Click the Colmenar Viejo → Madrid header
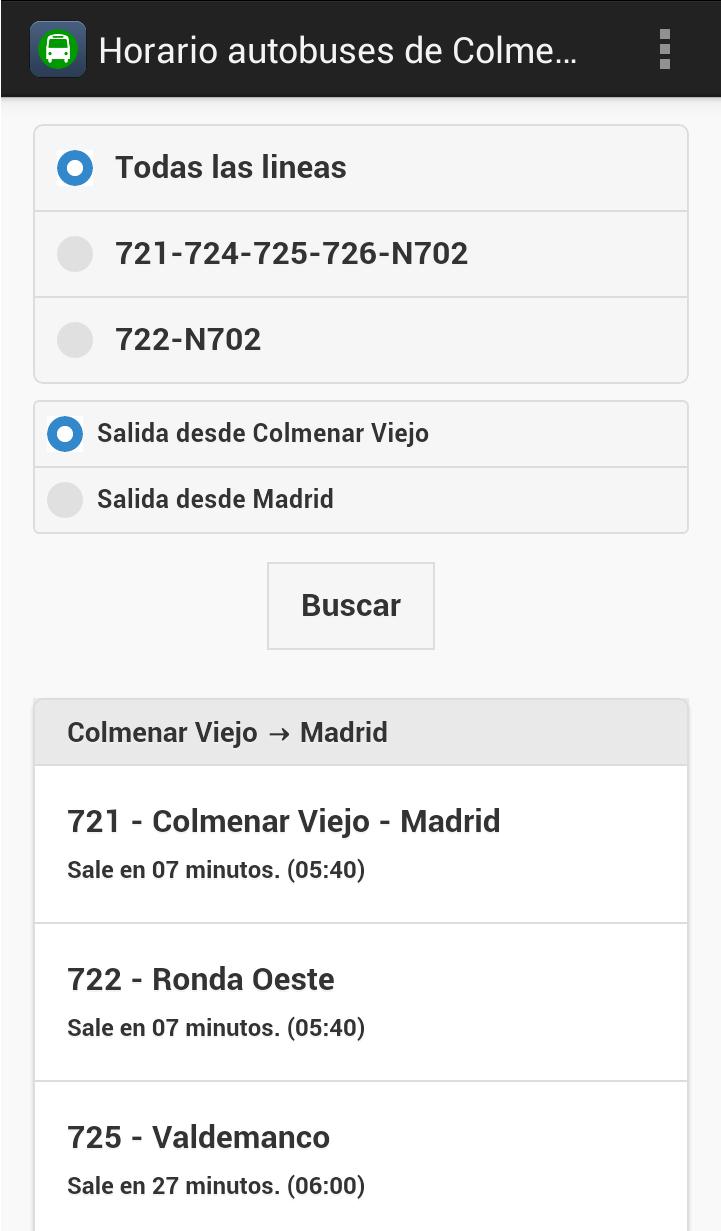The height and width of the screenshot is (1231, 721). pos(227,732)
